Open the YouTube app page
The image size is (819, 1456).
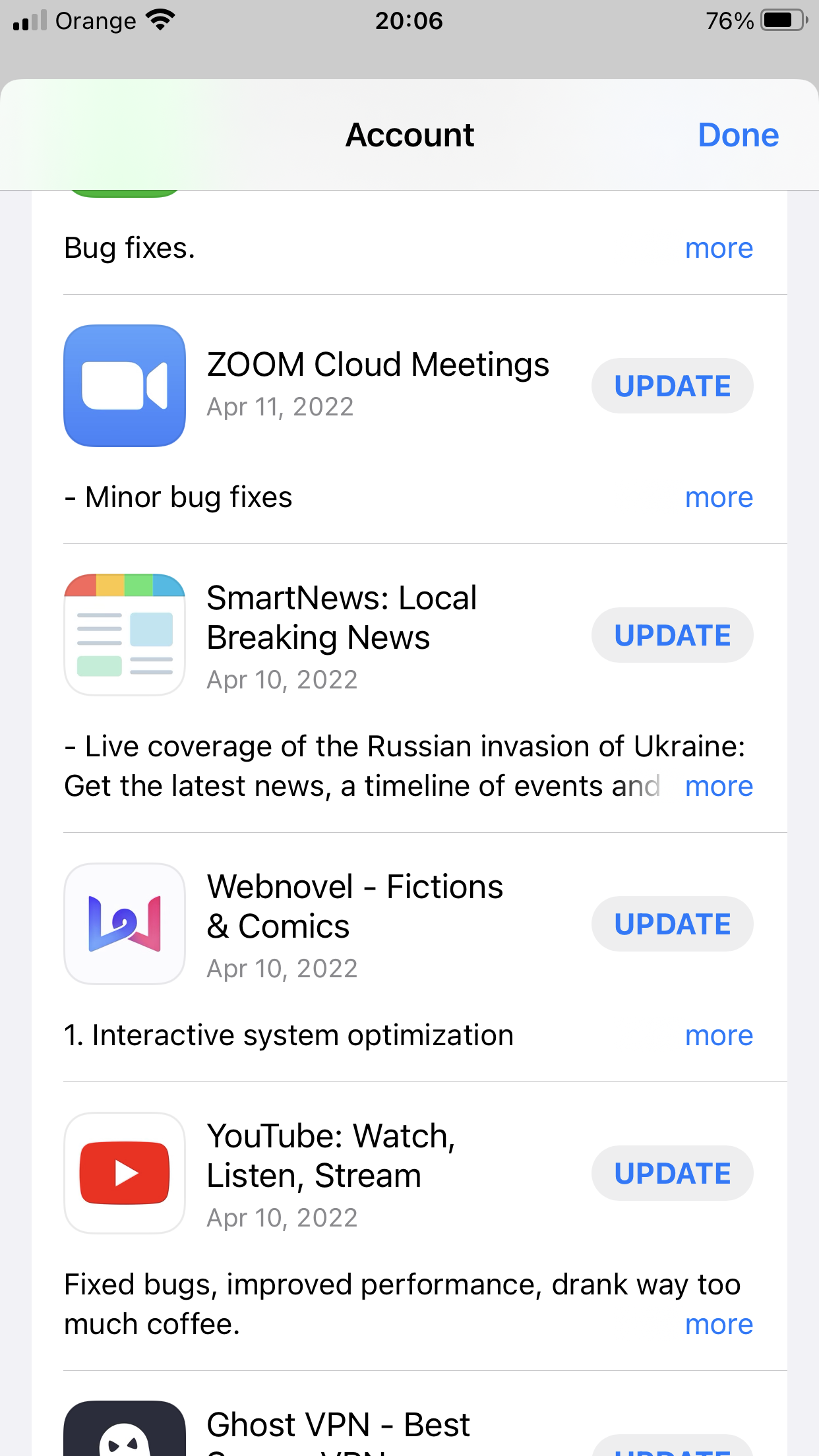click(125, 1173)
